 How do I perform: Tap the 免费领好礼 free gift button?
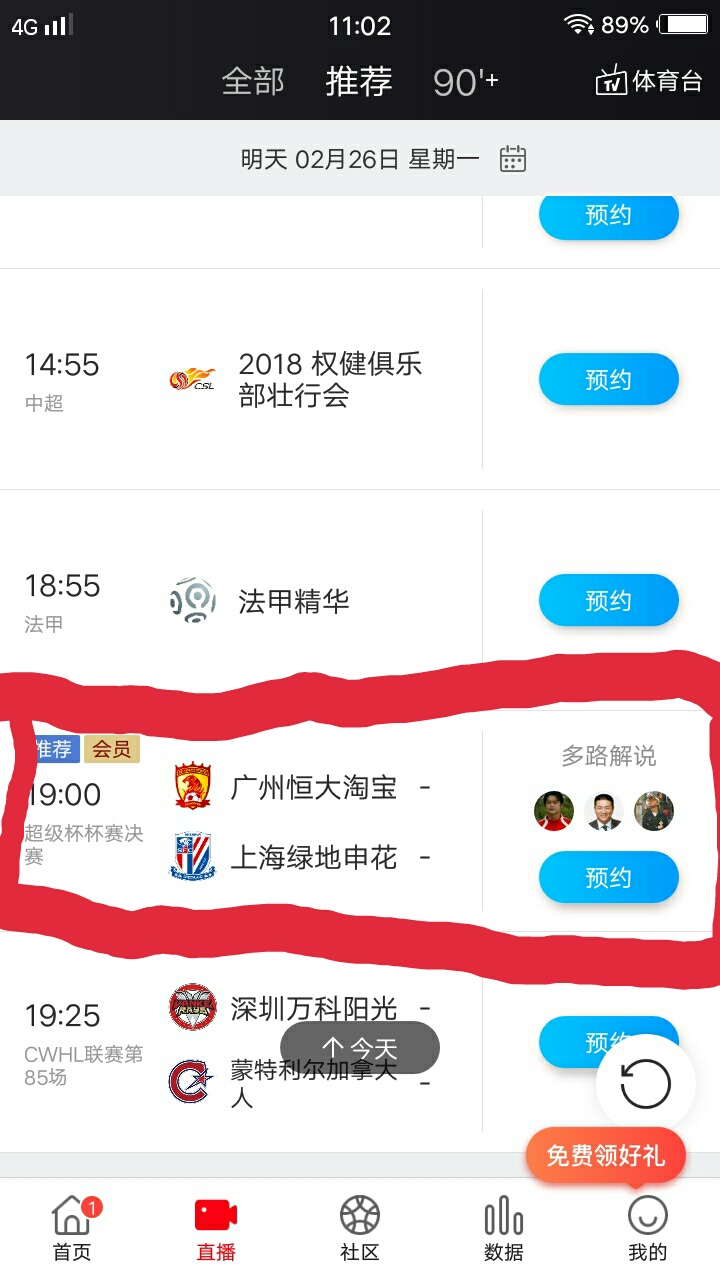point(605,1155)
